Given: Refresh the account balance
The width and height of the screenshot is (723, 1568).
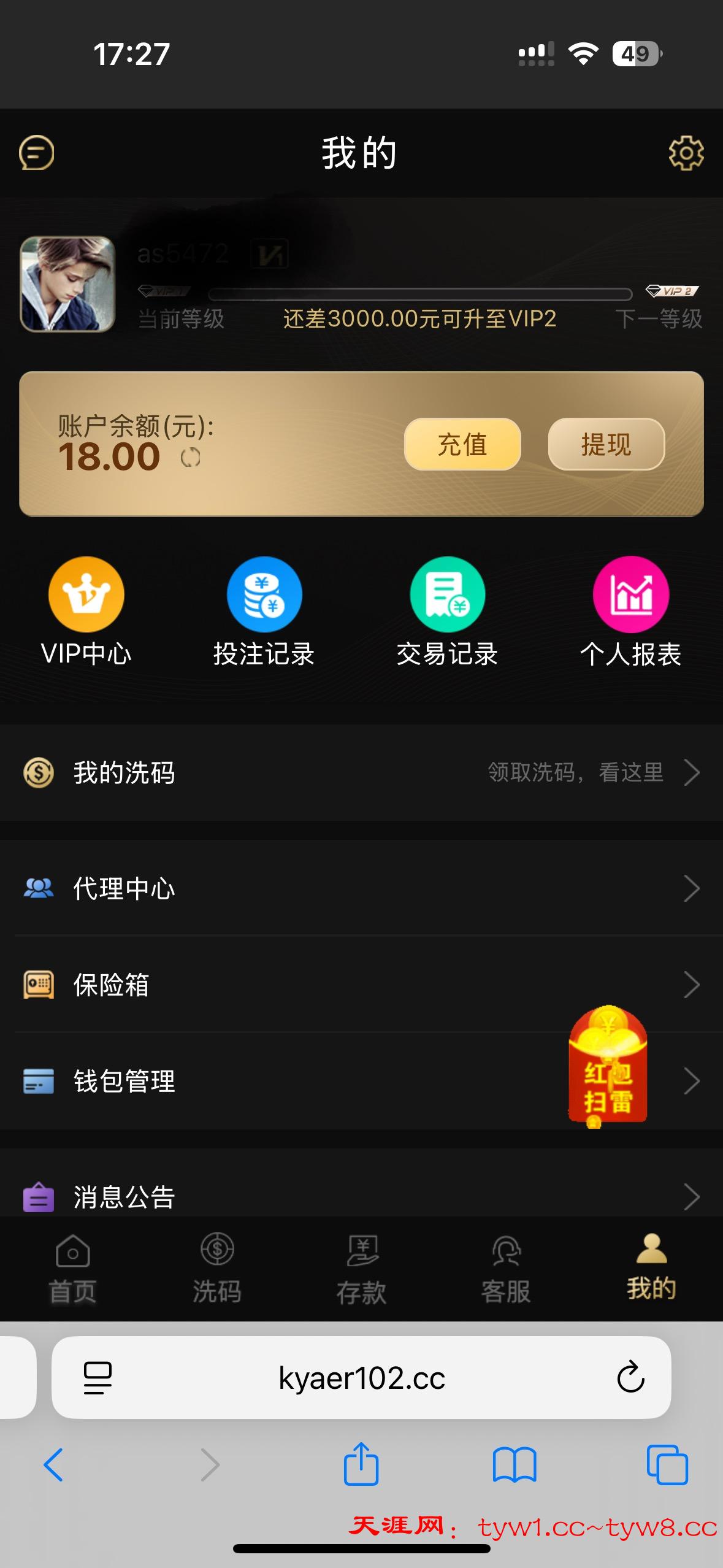Looking at the screenshot, I should [190, 458].
